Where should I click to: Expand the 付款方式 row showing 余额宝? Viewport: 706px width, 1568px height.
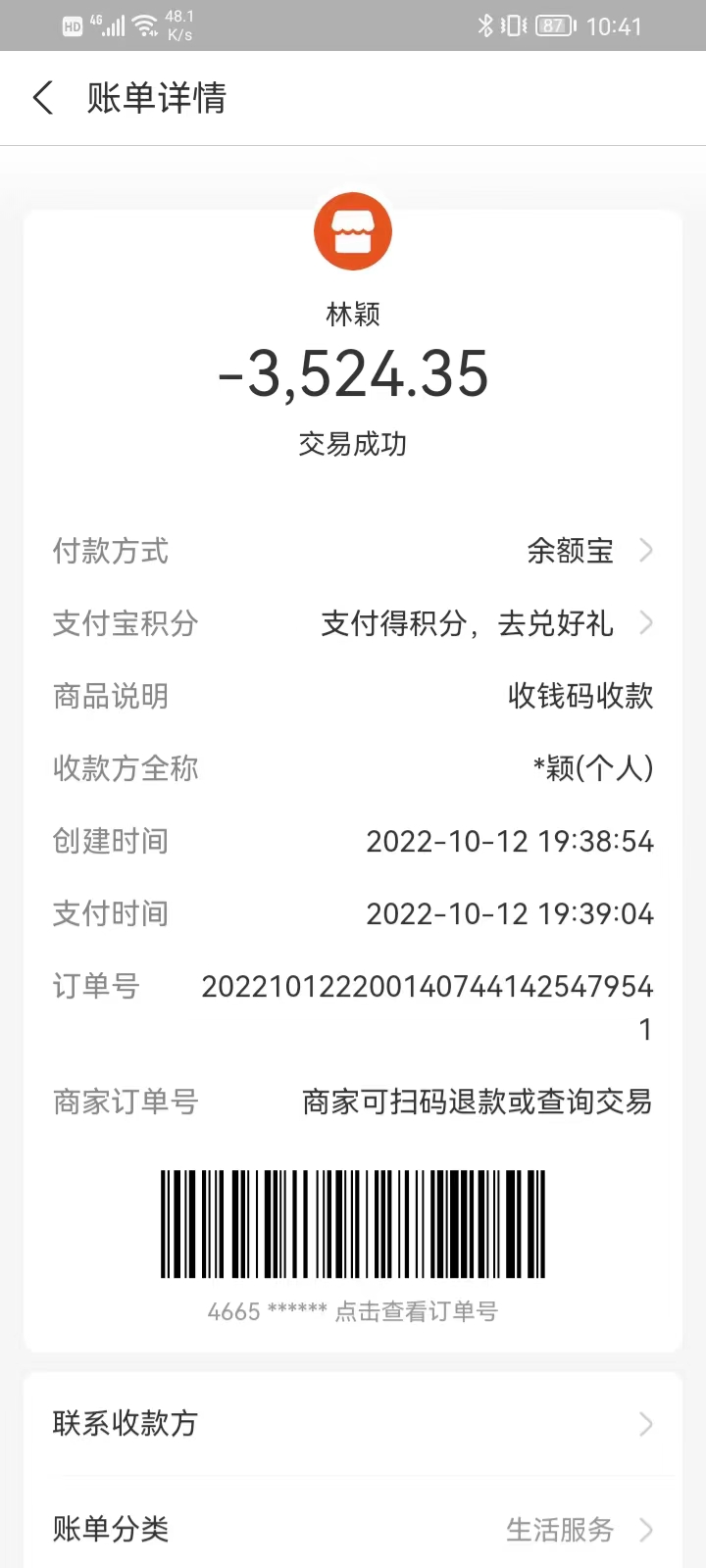tap(644, 551)
